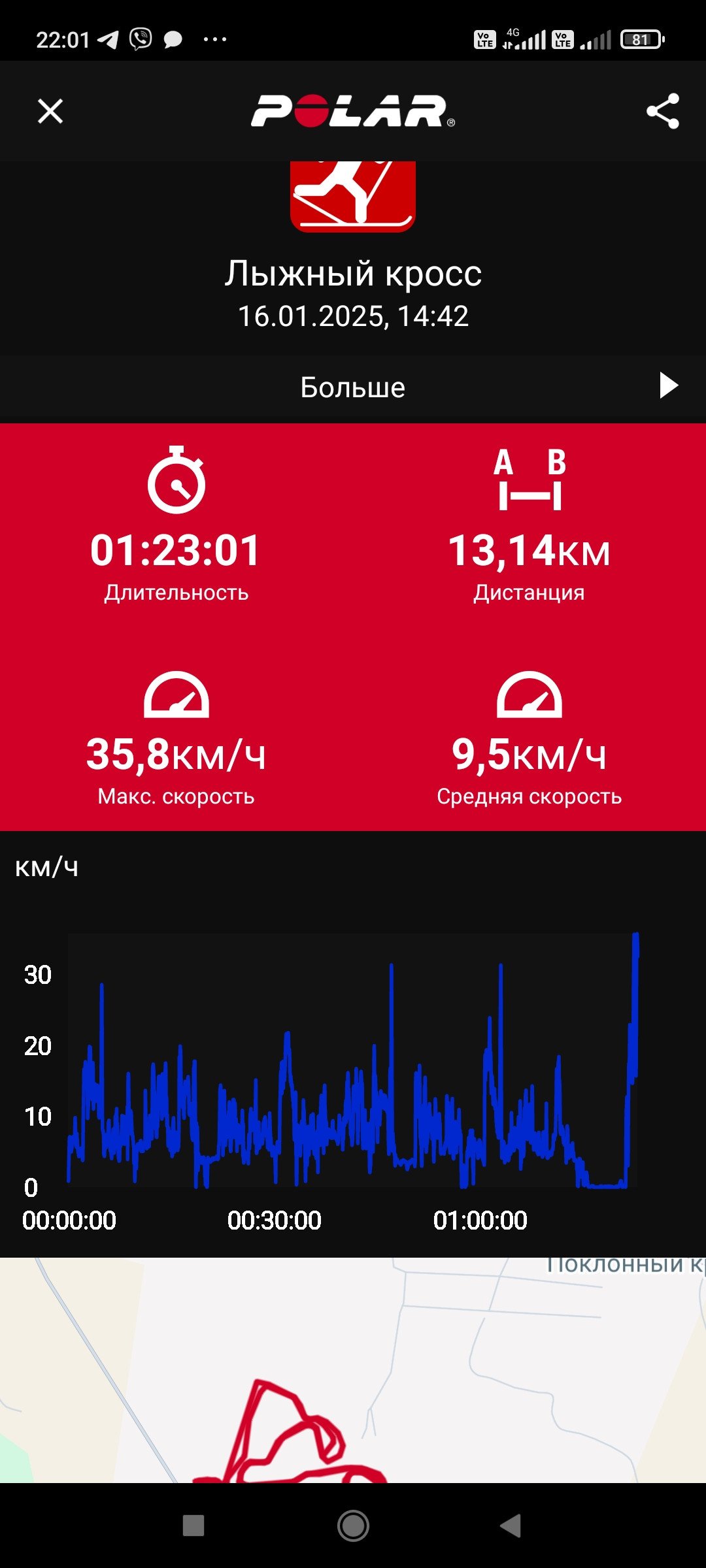Screen dimensions: 706x1568
Task: Close the training summary with X
Action: point(50,111)
